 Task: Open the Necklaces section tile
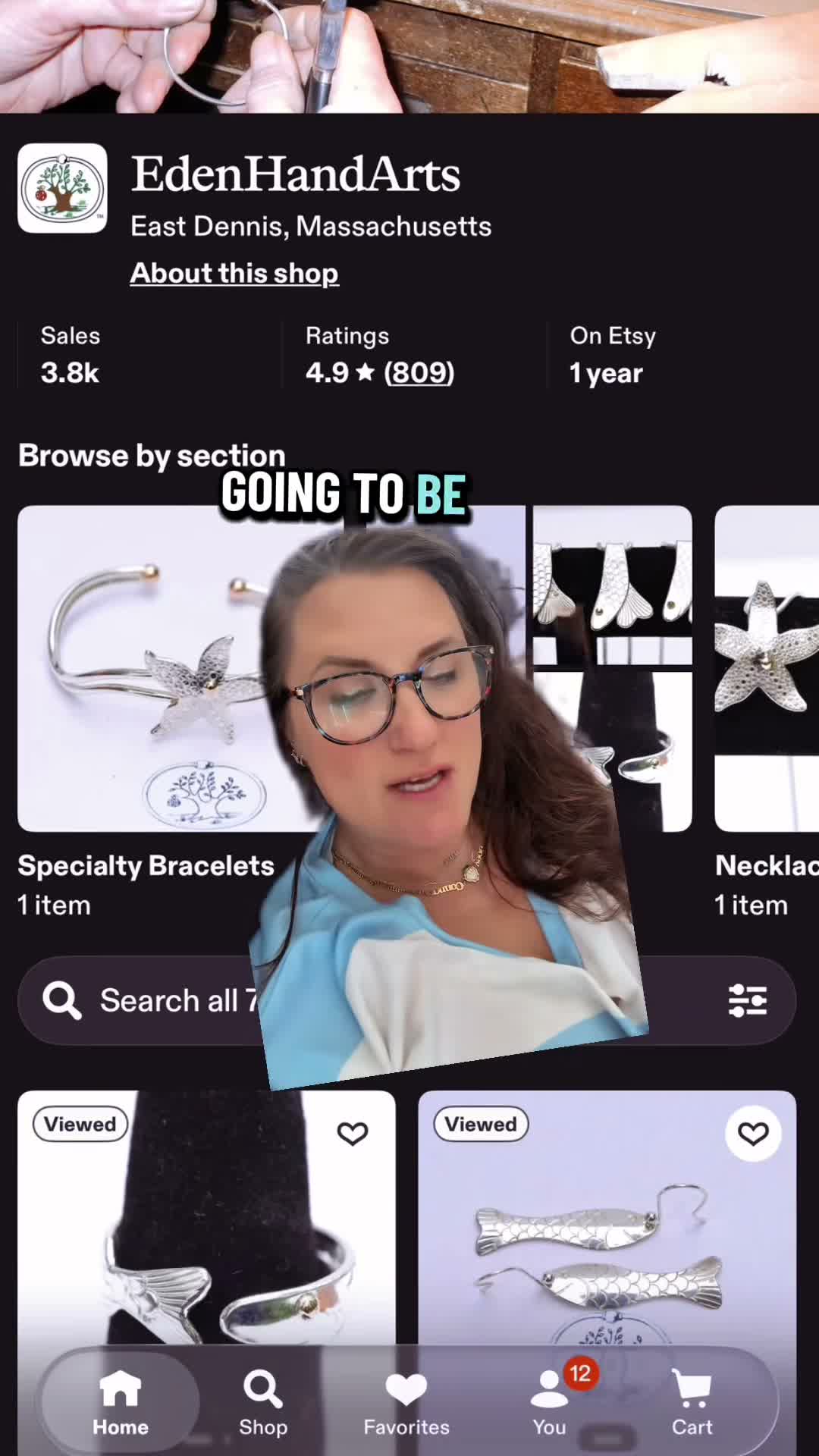(767, 713)
